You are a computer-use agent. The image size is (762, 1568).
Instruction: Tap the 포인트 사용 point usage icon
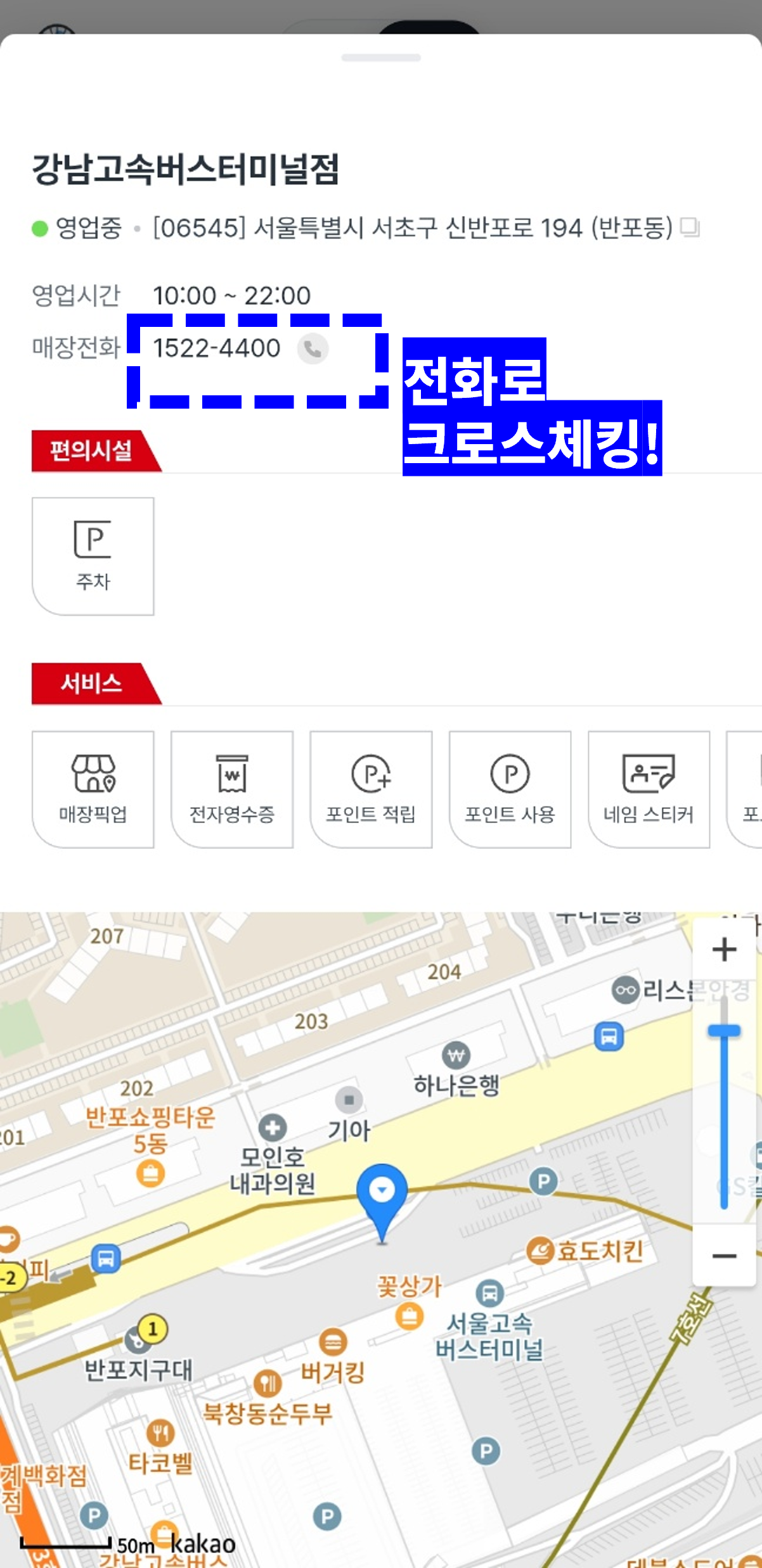click(x=510, y=791)
